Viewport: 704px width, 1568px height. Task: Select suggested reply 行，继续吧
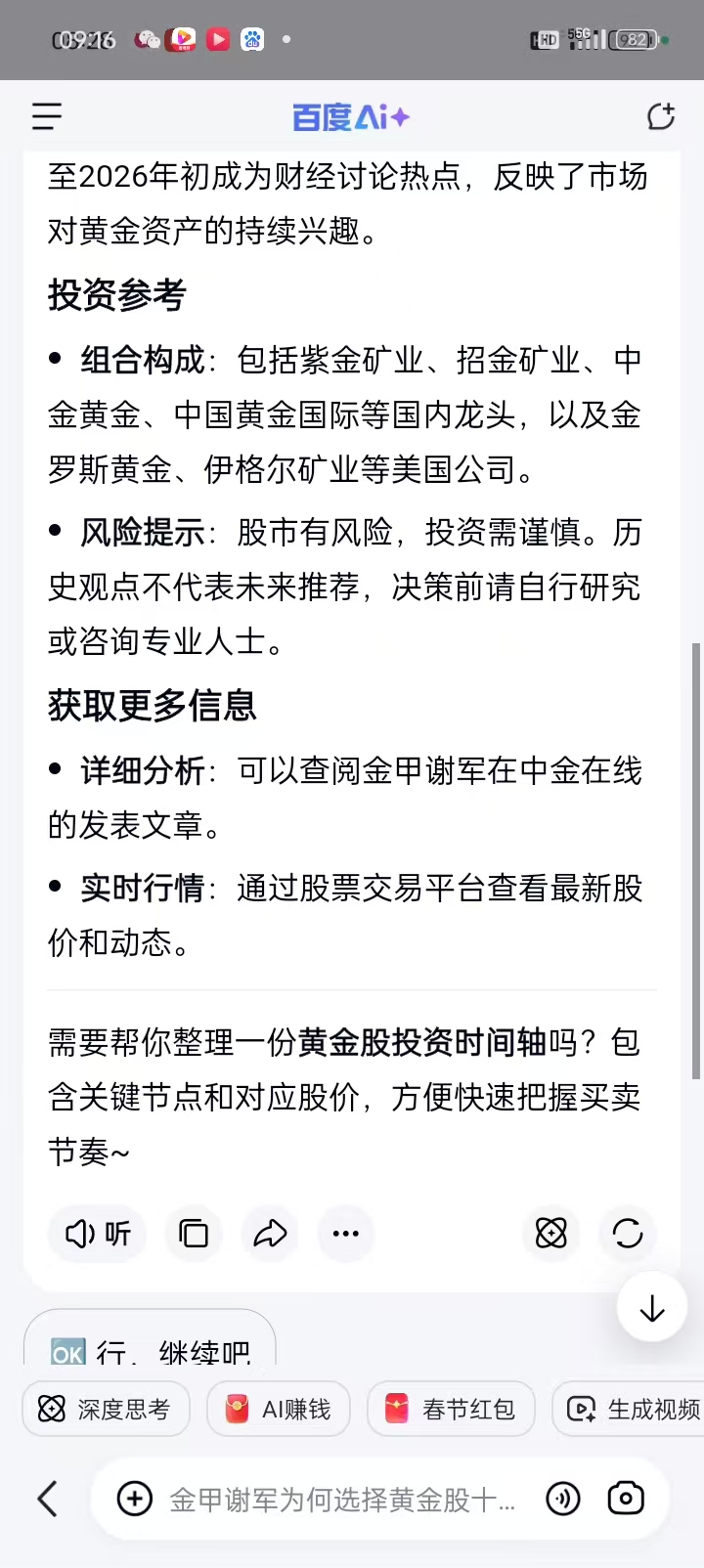[x=151, y=1349]
